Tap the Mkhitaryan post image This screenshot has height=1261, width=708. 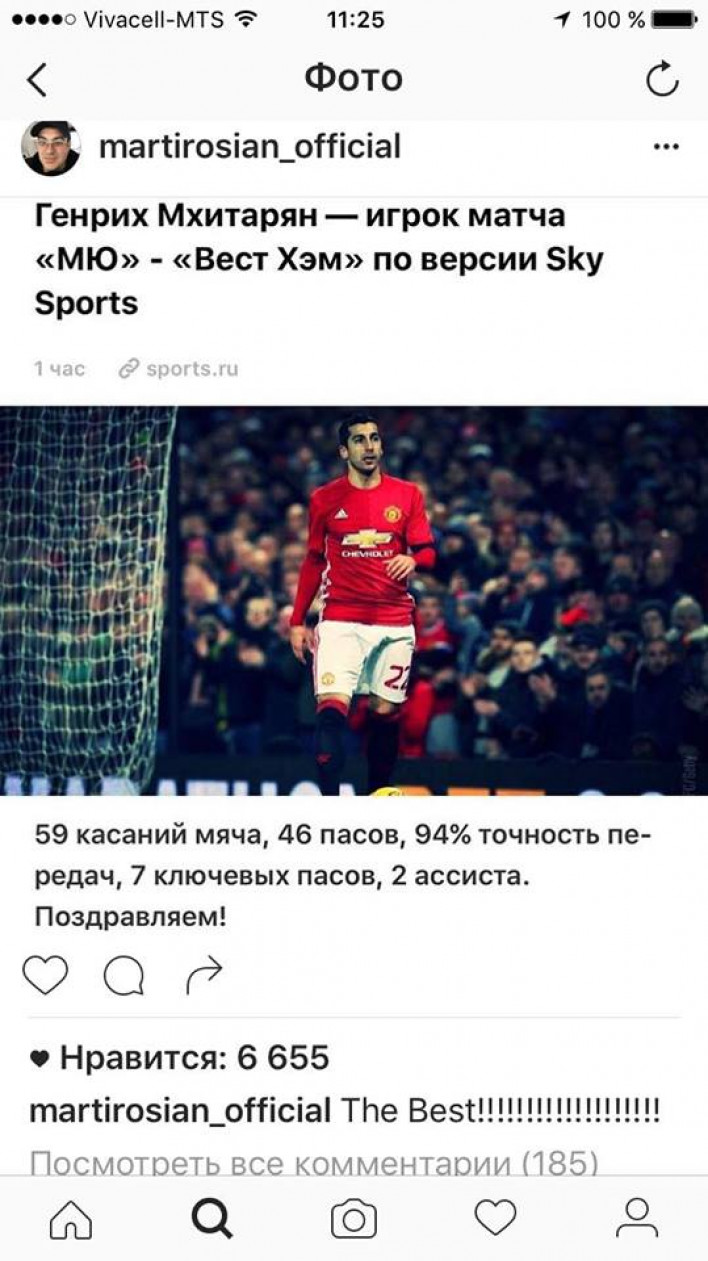pyautogui.click(x=354, y=600)
